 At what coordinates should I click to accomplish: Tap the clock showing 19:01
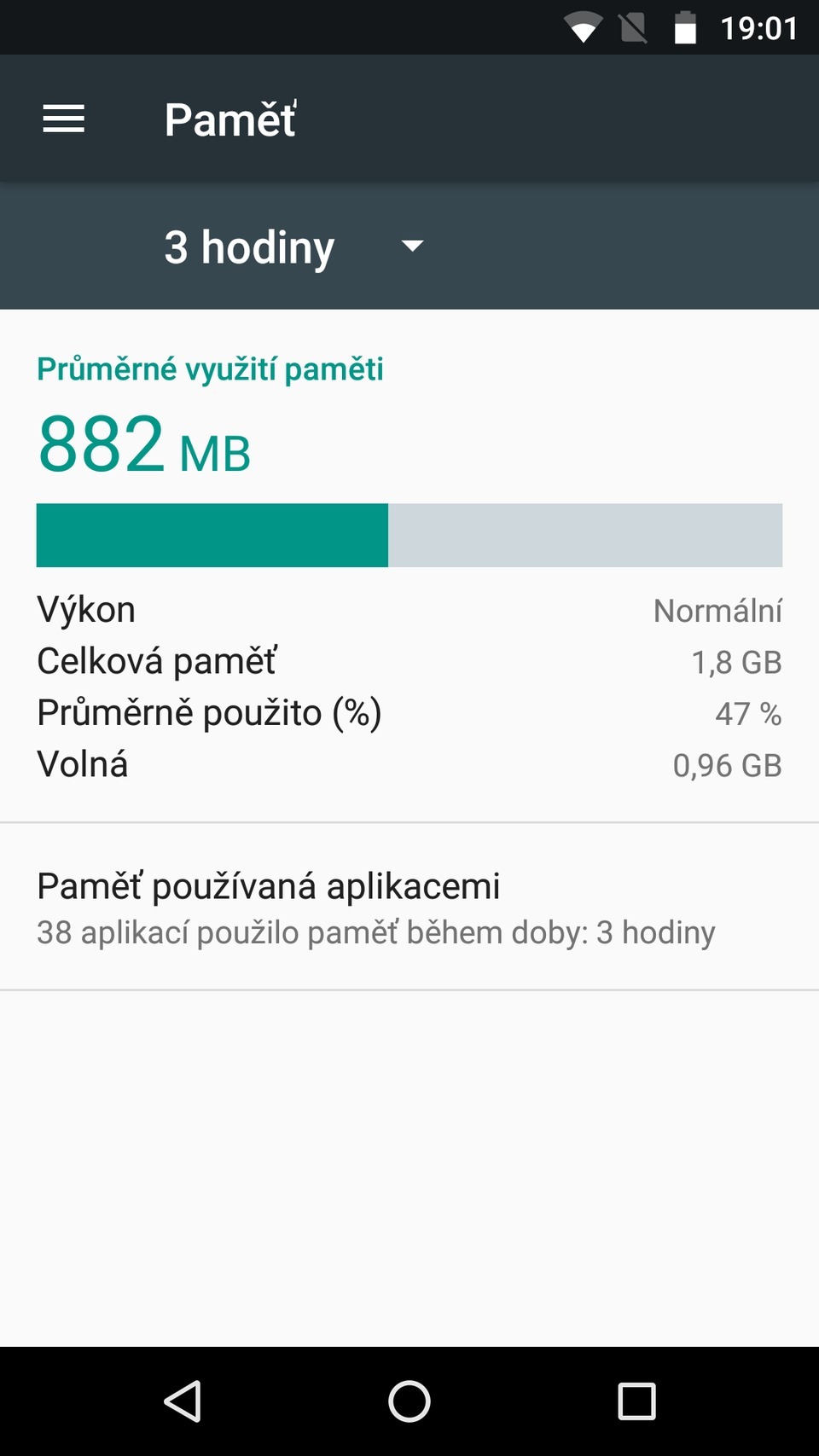tap(758, 26)
